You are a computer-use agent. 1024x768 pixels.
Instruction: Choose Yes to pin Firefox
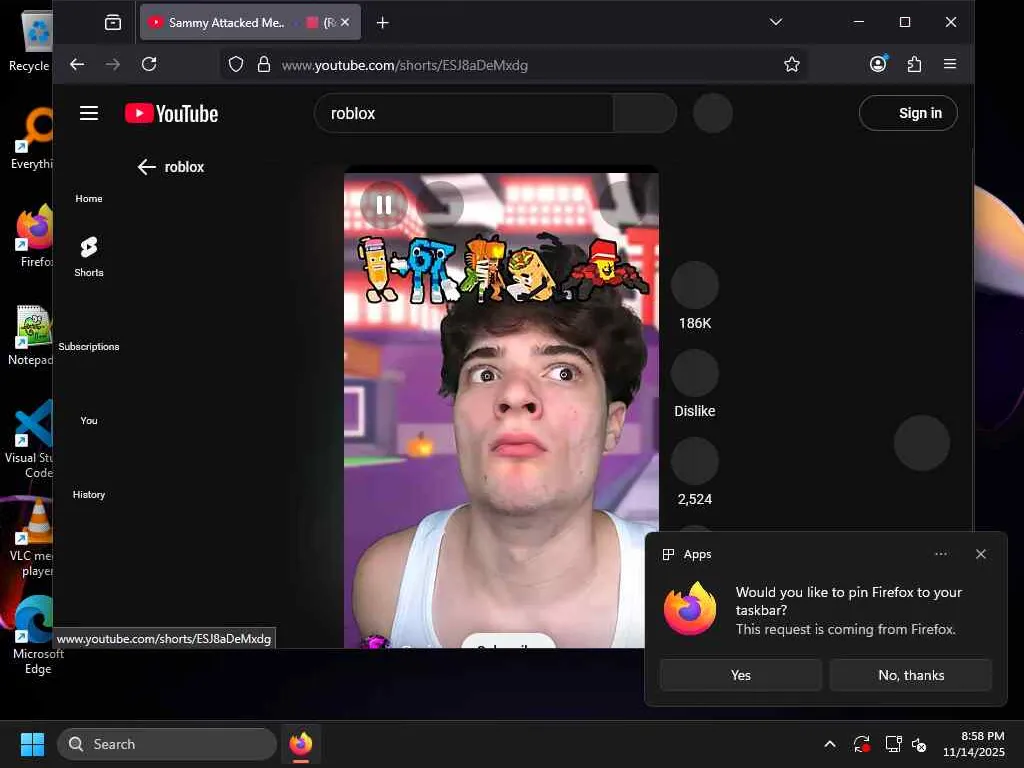740,675
